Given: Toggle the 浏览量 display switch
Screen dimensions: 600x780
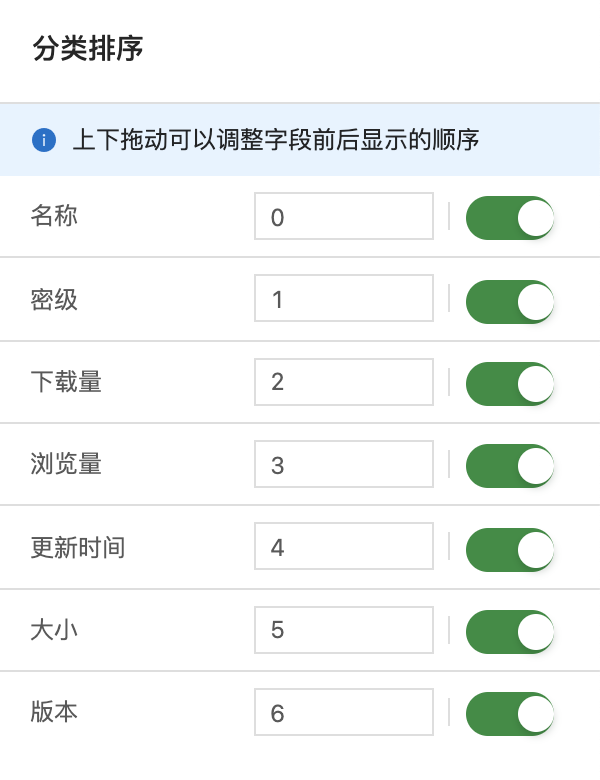Looking at the screenshot, I should coord(510,466).
